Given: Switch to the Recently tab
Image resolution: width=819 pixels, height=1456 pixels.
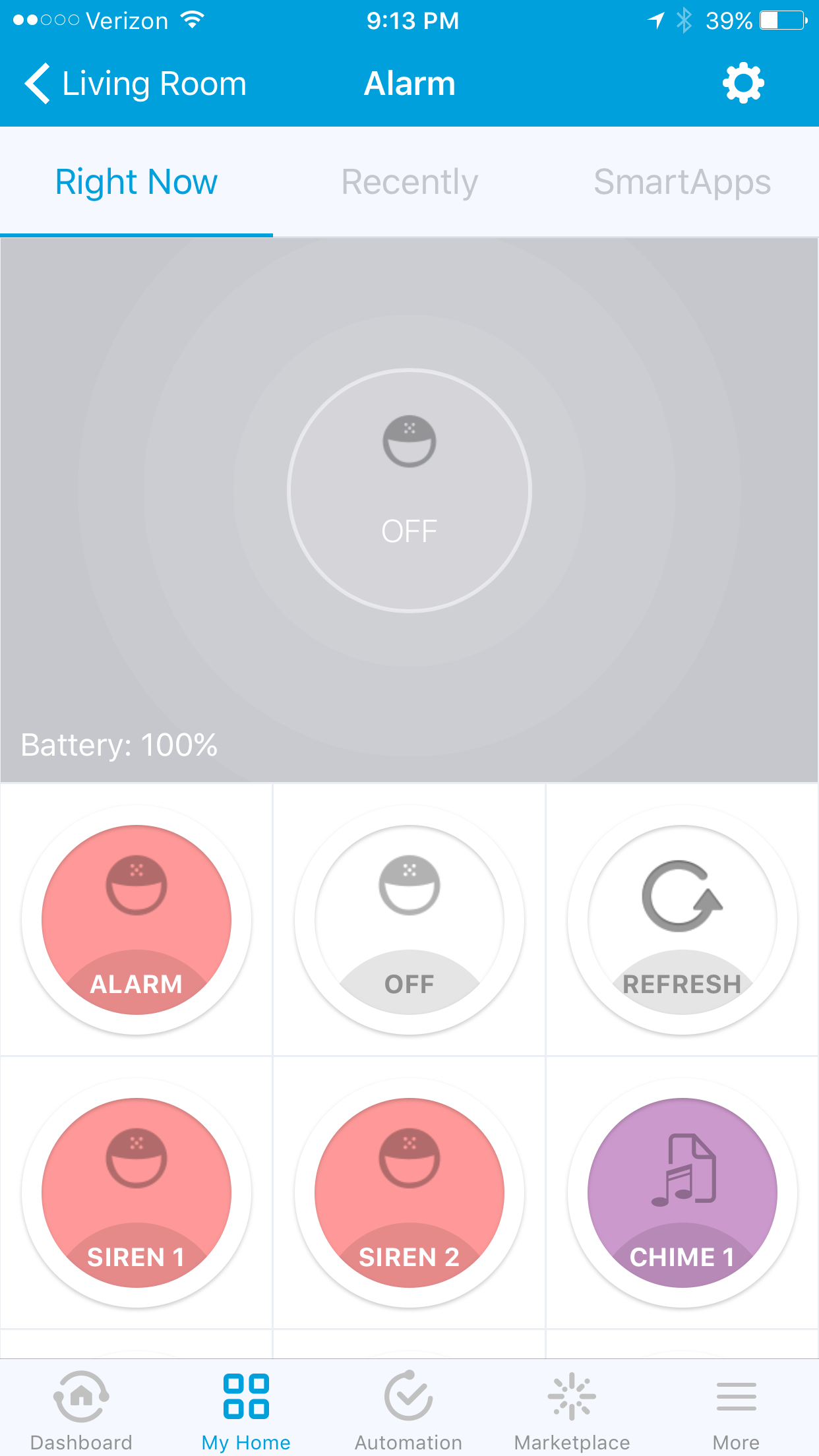Looking at the screenshot, I should 409,182.
